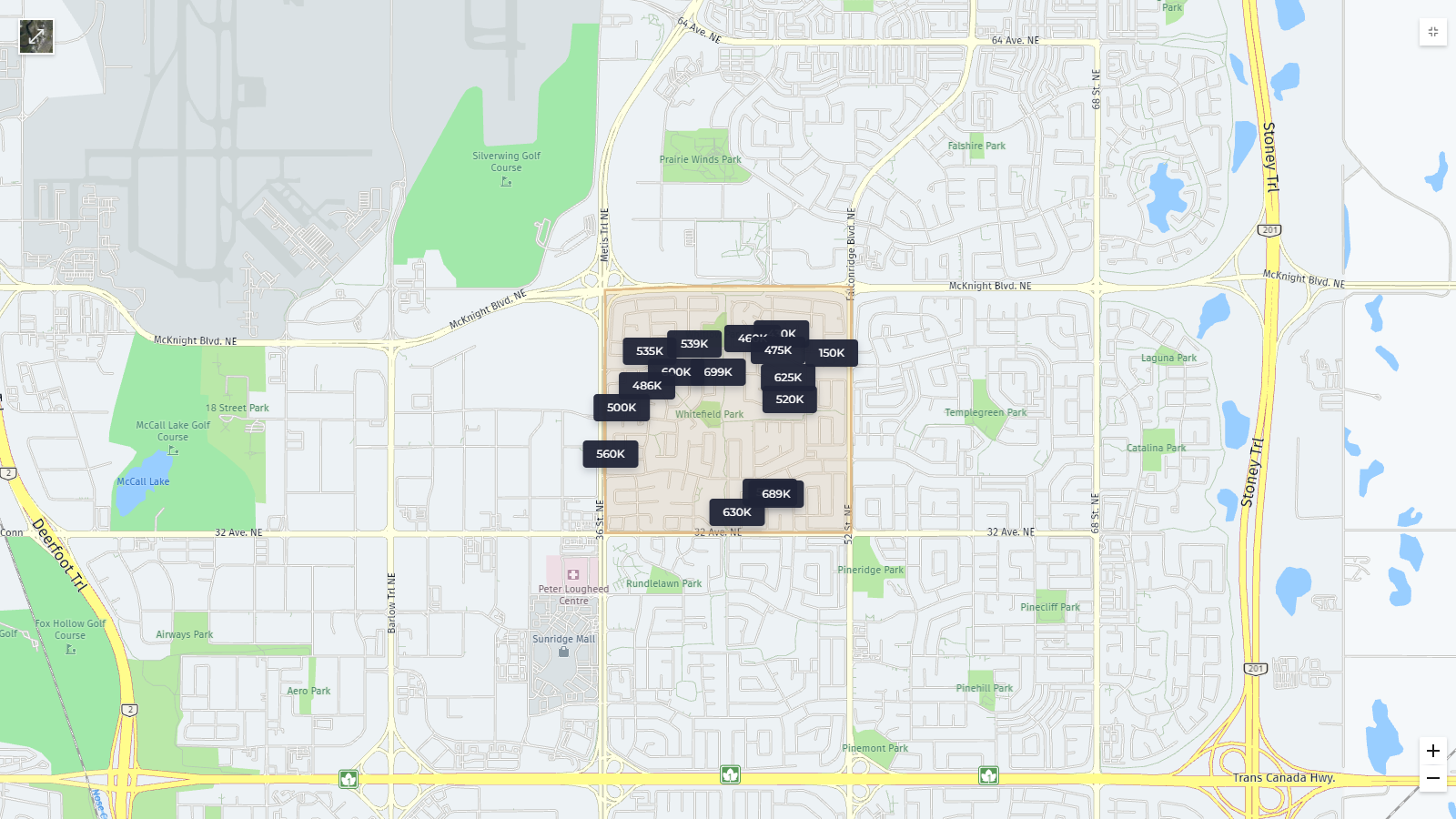Image resolution: width=1456 pixels, height=819 pixels.
Task: Zoom out with the minus button
Action: [1432, 779]
